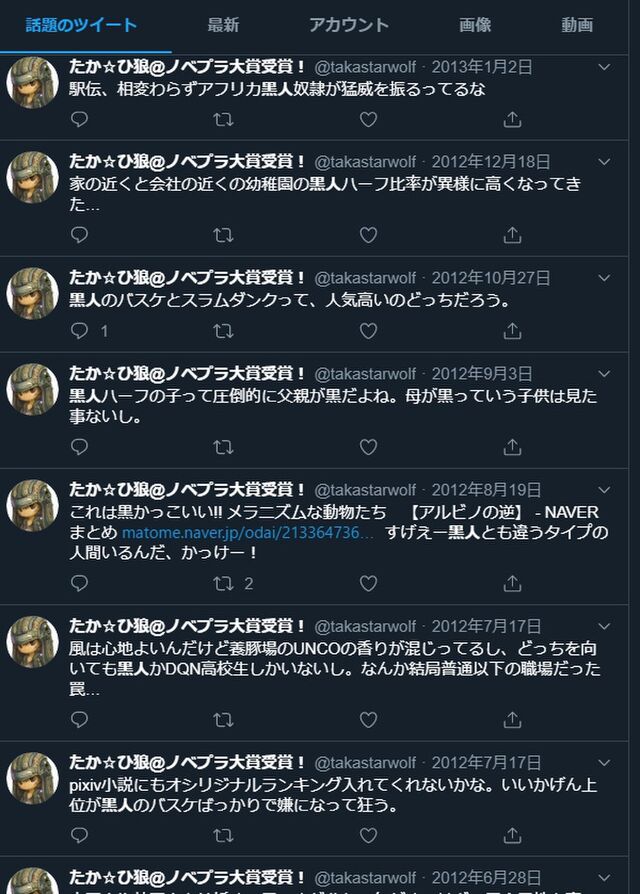Image resolution: width=640 pixels, height=894 pixels.
Task: Switch to the アカウント tab
Action: coord(348,25)
